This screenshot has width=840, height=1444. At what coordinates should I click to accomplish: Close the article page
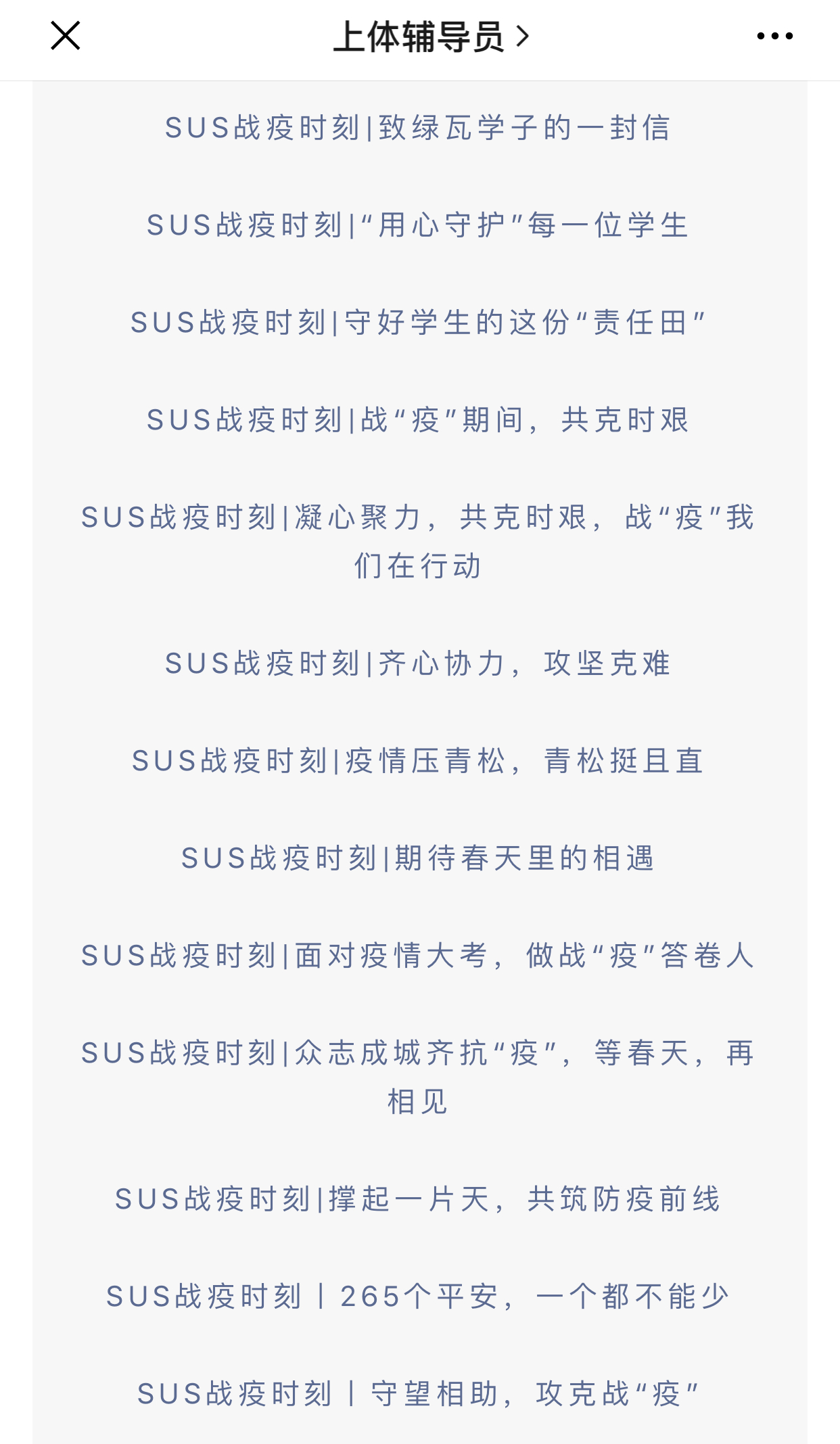pyautogui.click(x=66, y=36)
